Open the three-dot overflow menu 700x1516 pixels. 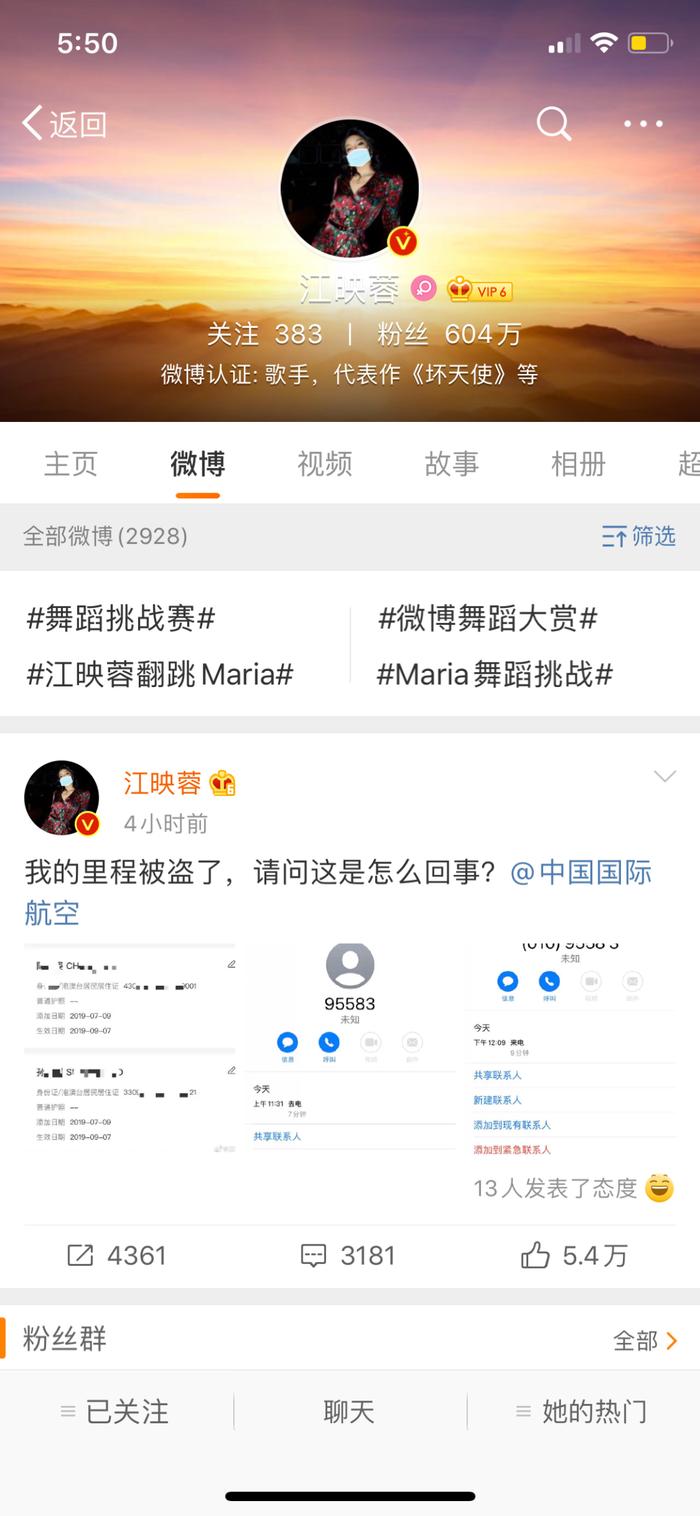(x=643, y=124)
